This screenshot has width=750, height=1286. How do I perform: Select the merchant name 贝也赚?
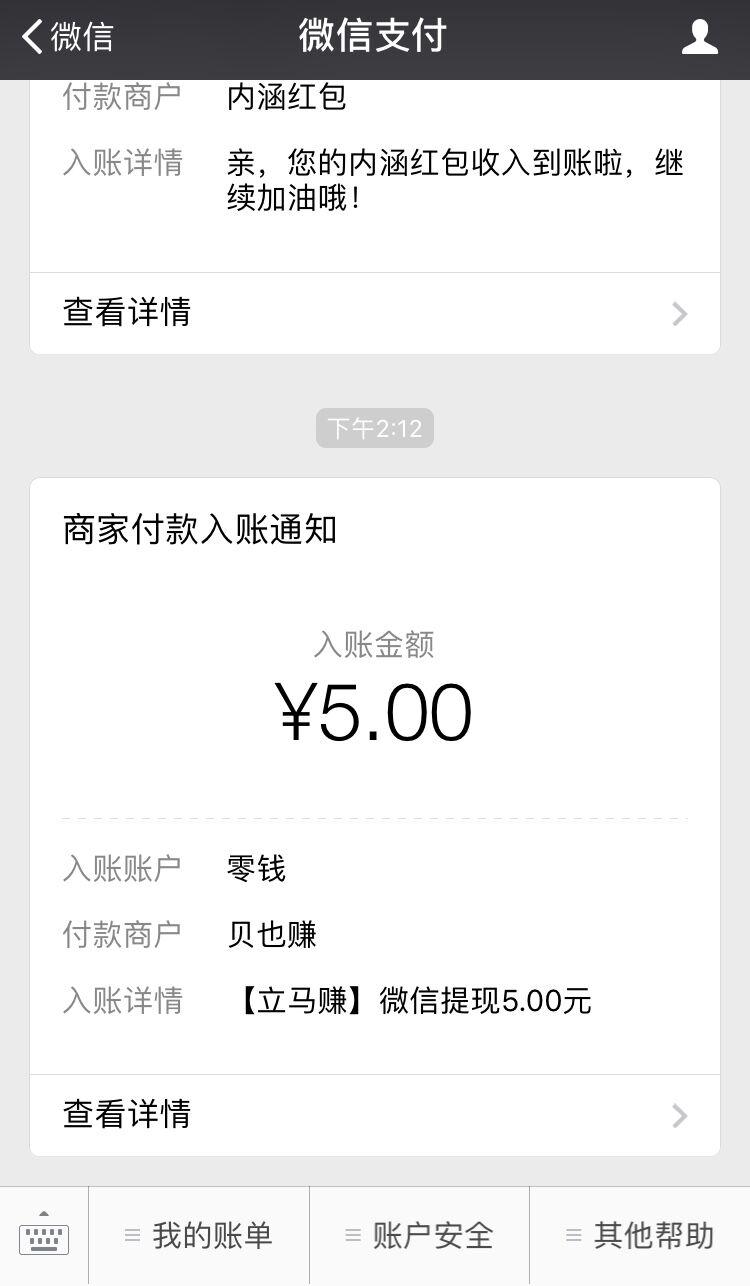[270, 935]
